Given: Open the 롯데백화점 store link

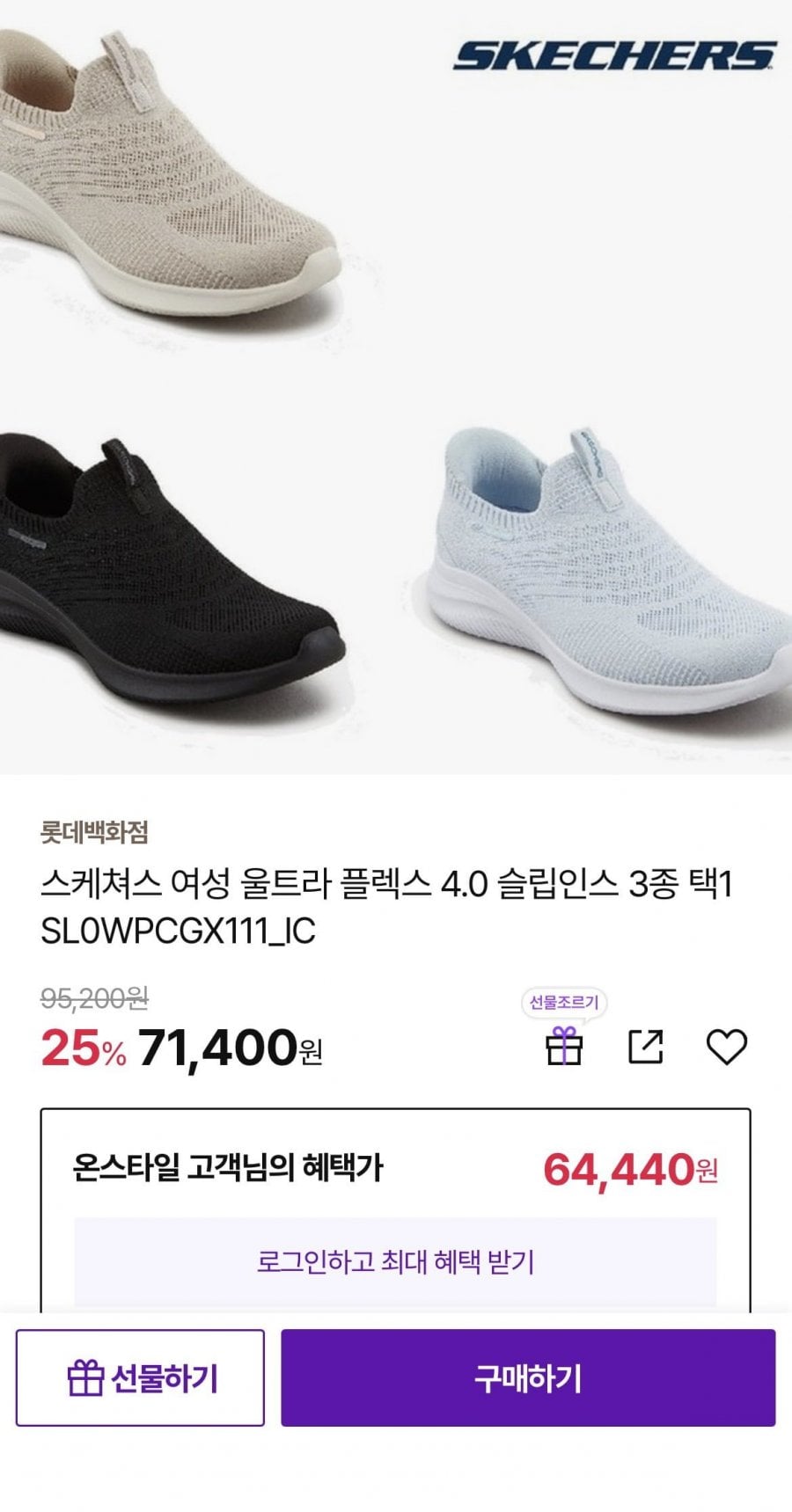Looking at the screenshot, I should (94, 831).
